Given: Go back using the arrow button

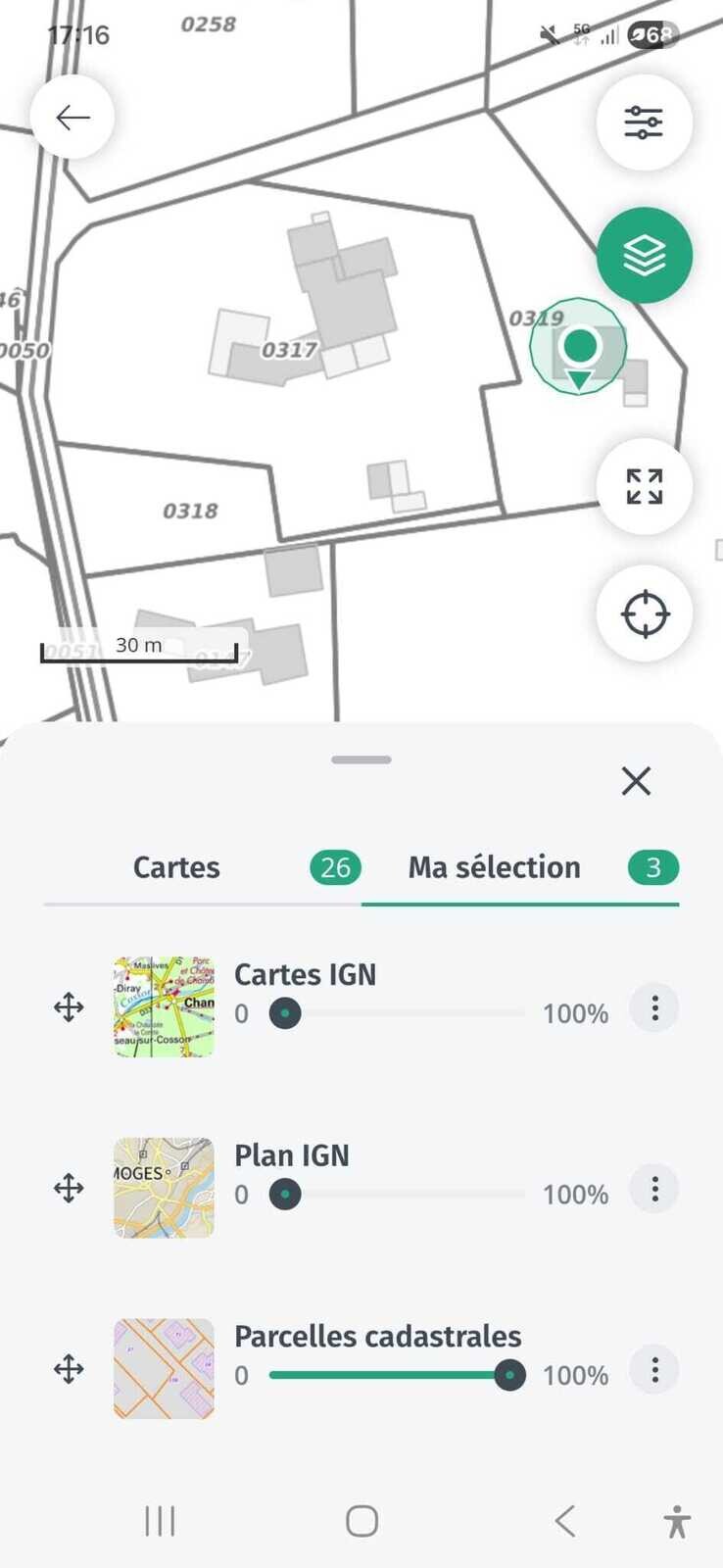Looking at the screenshot, I should (72, 118).
